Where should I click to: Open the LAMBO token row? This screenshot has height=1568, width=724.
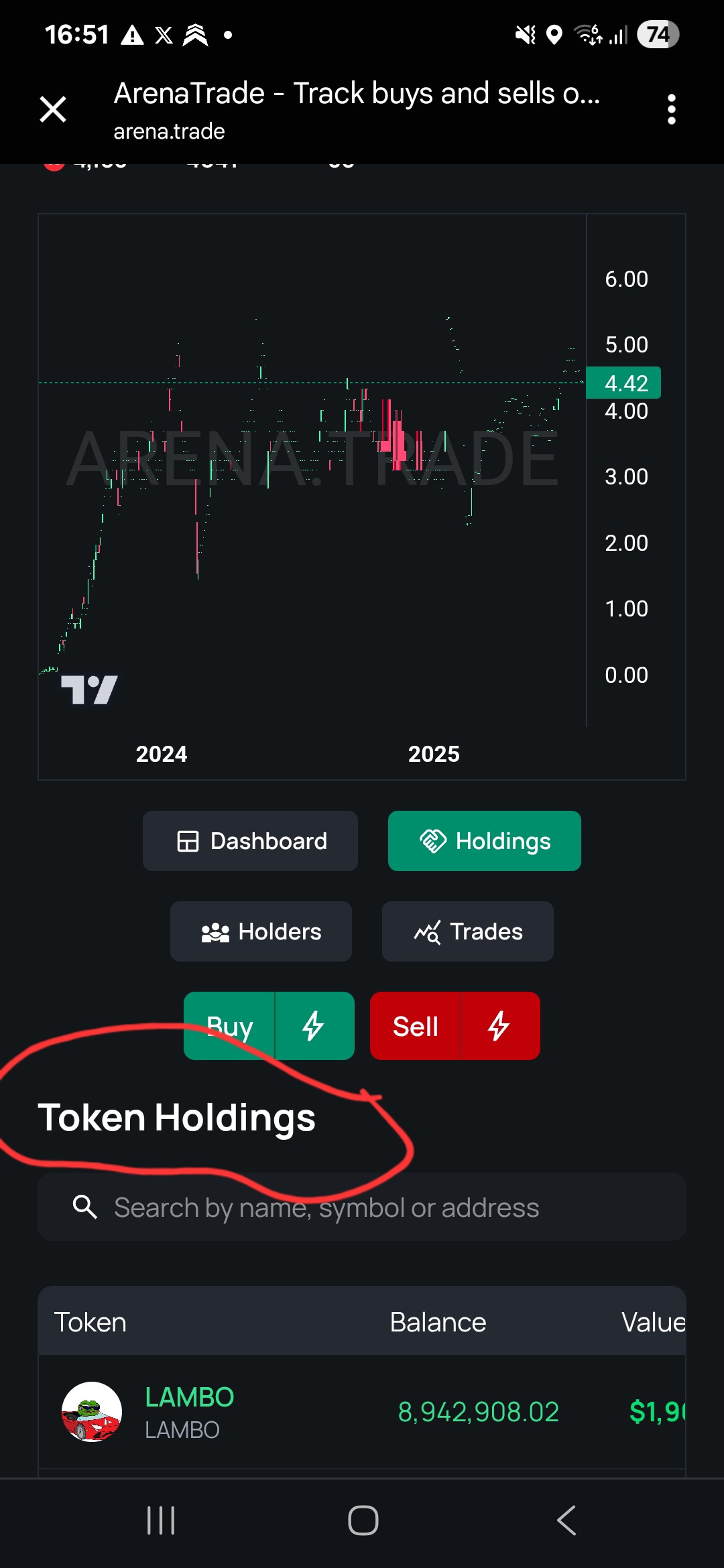pos(189,1412)
